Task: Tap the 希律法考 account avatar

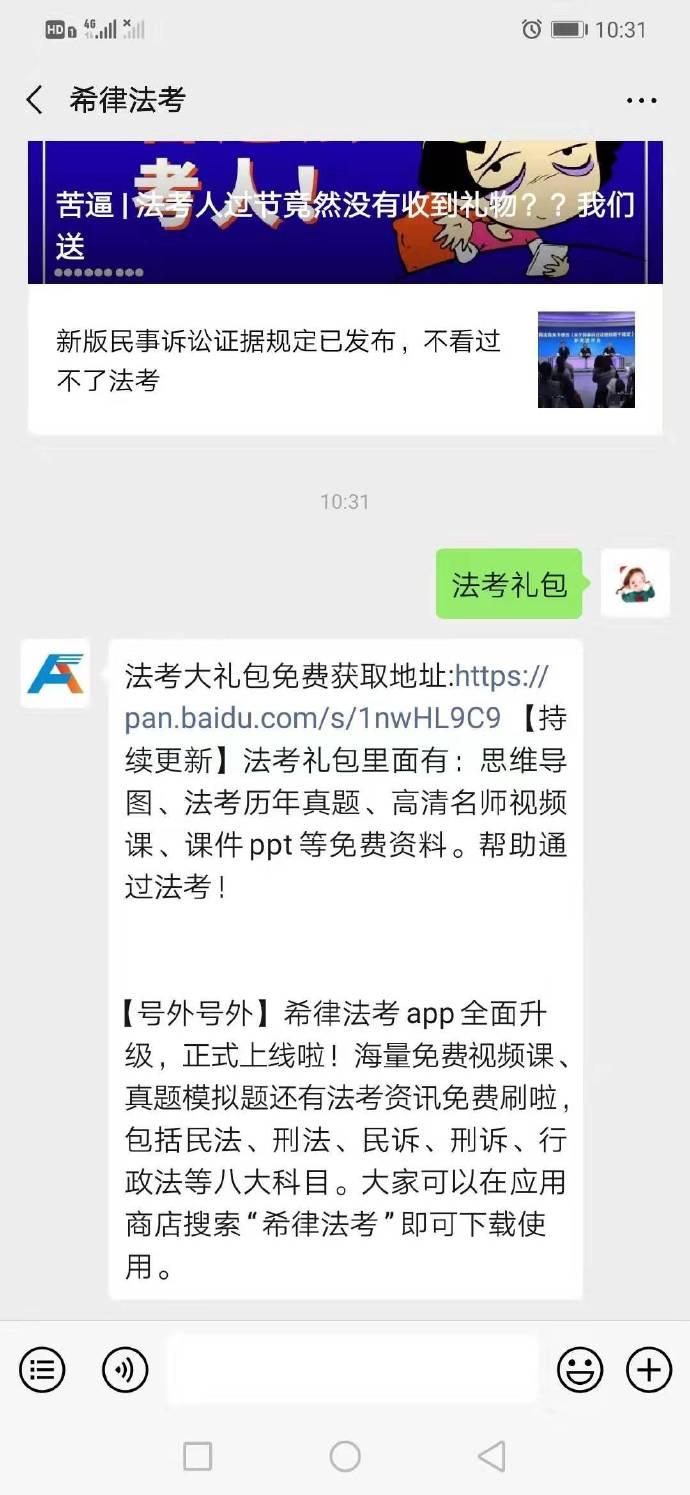Action: tap(55, 673)
